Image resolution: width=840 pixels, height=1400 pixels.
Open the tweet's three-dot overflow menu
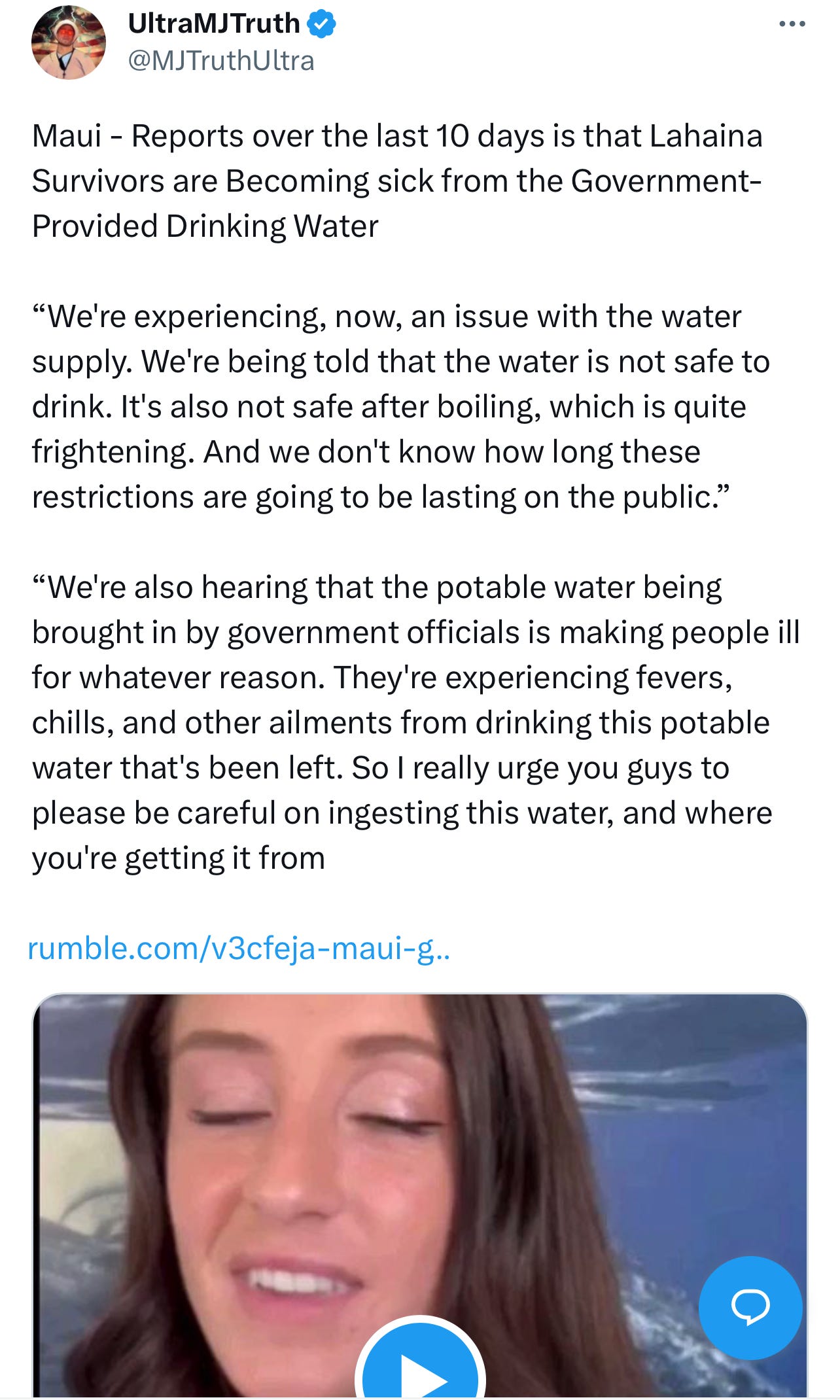coord(792,24)
